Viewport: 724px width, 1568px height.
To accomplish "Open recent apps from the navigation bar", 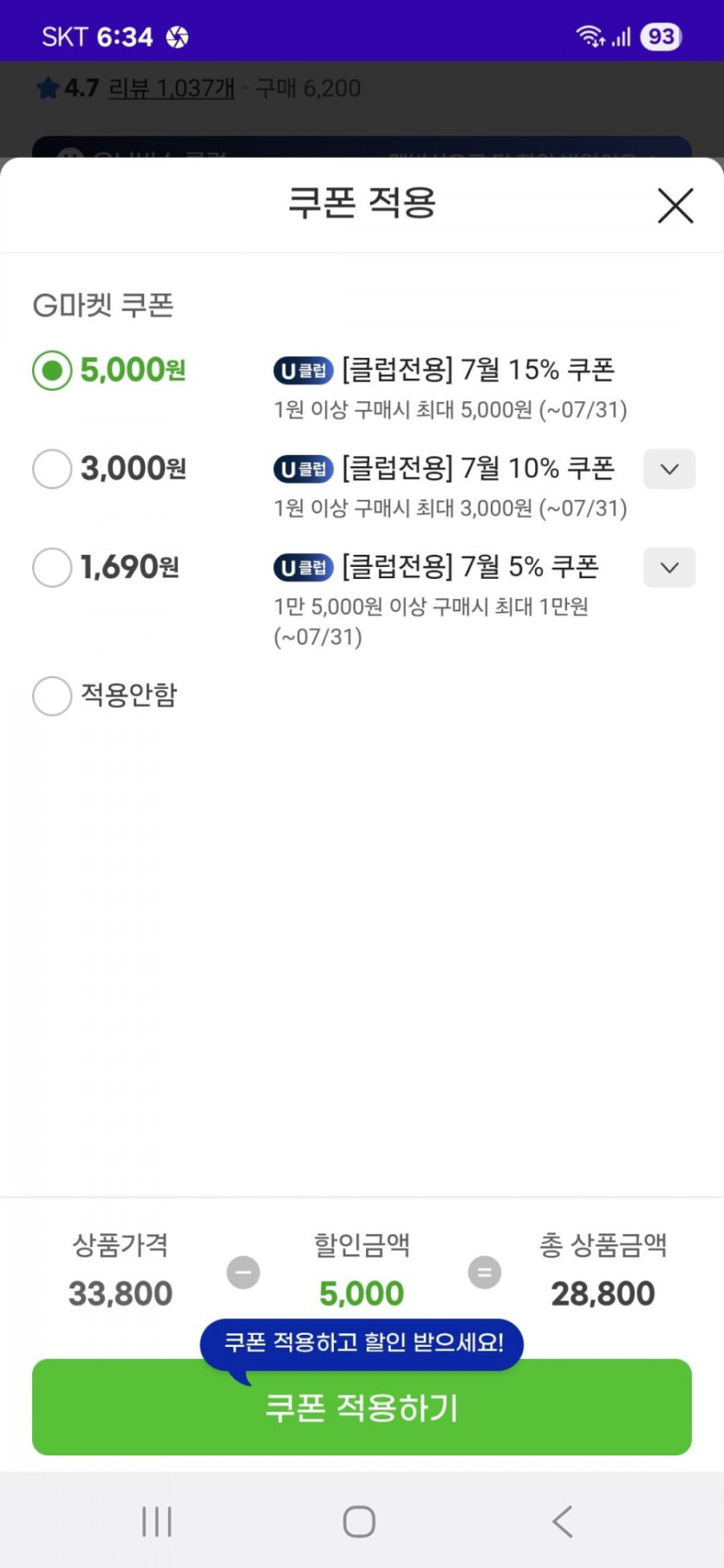I will [157, 1521].
